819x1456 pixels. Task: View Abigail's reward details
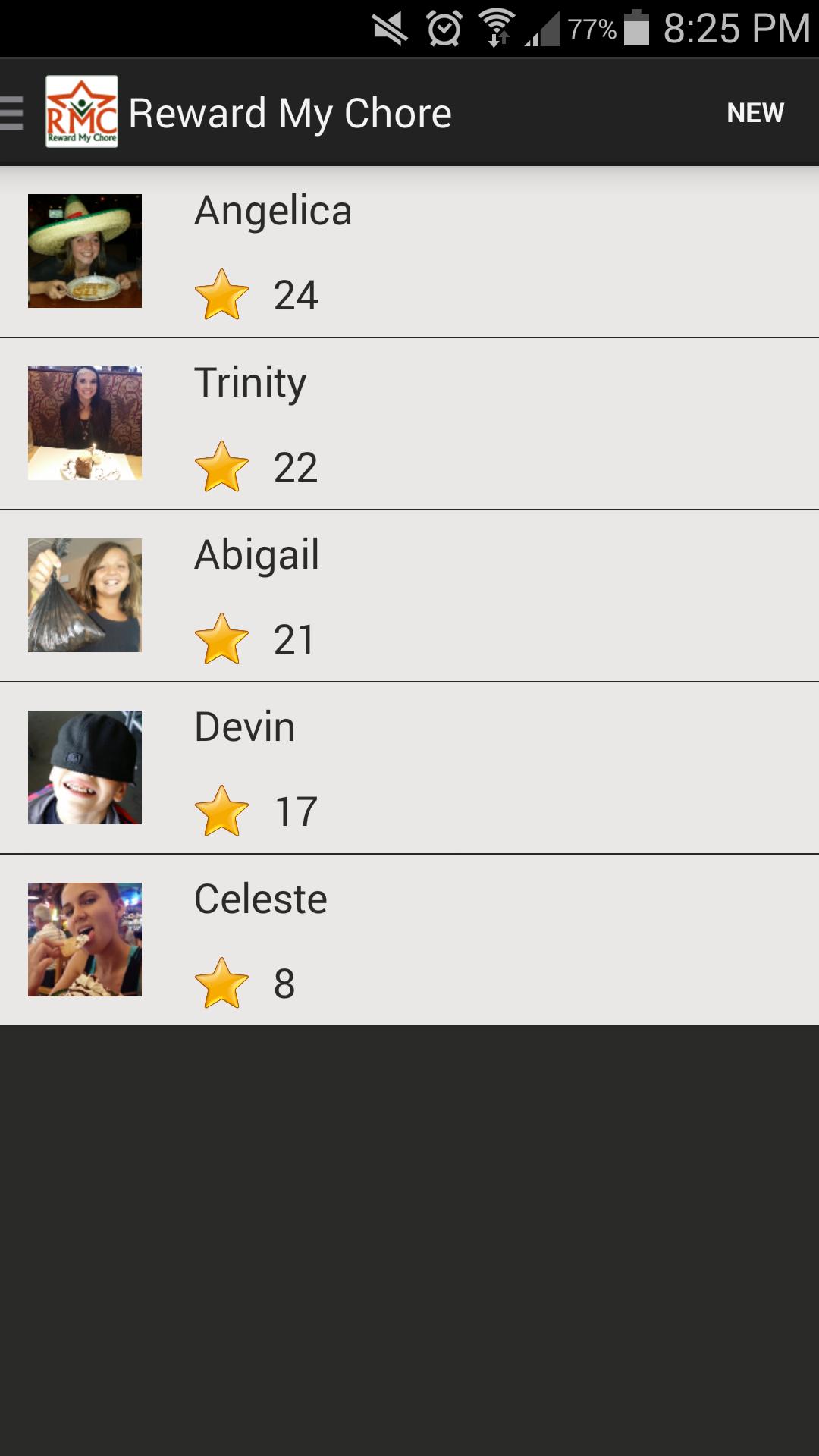coord(409,596)
